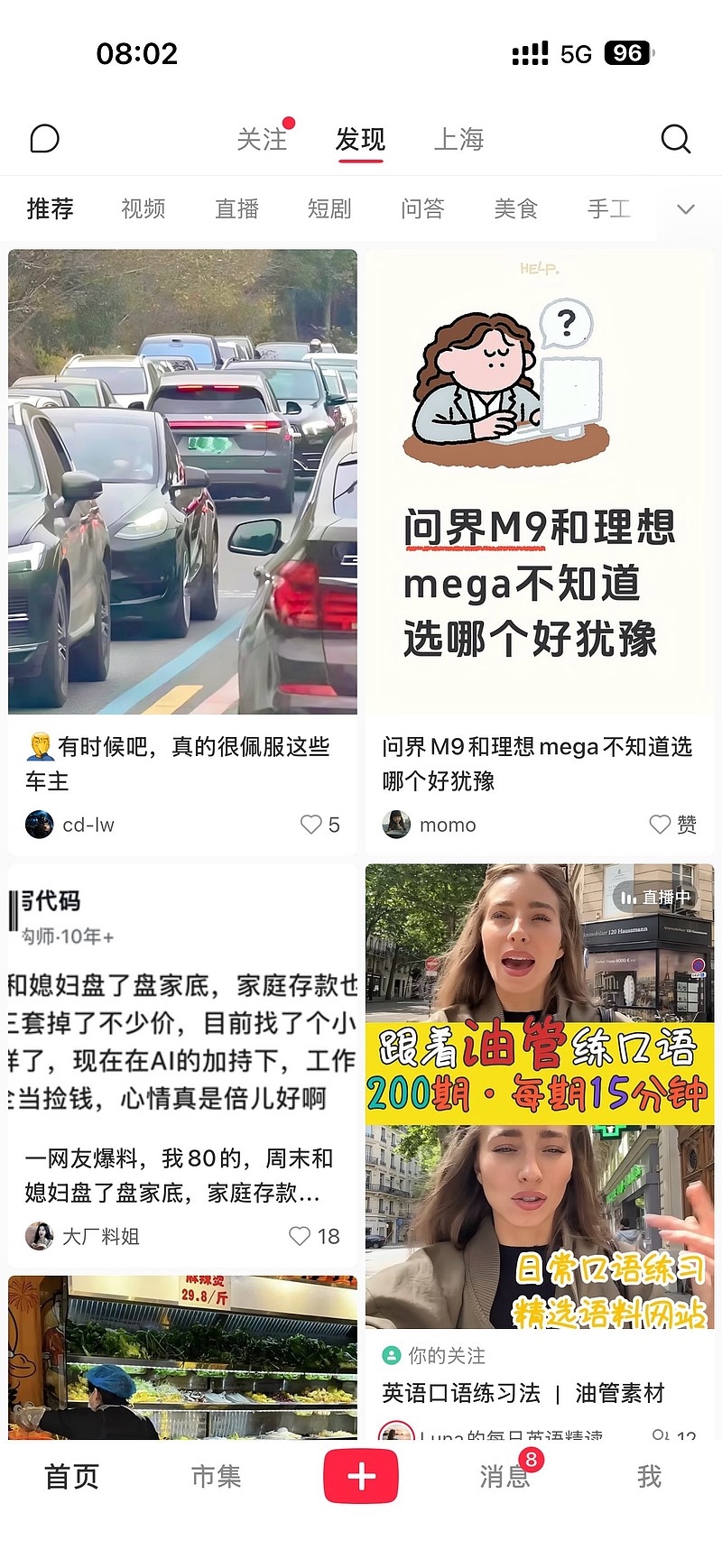Screen dimensions: 722x1568
Task: Tap the 赞 heart on momo's post
Action: (x=659, y=824)
